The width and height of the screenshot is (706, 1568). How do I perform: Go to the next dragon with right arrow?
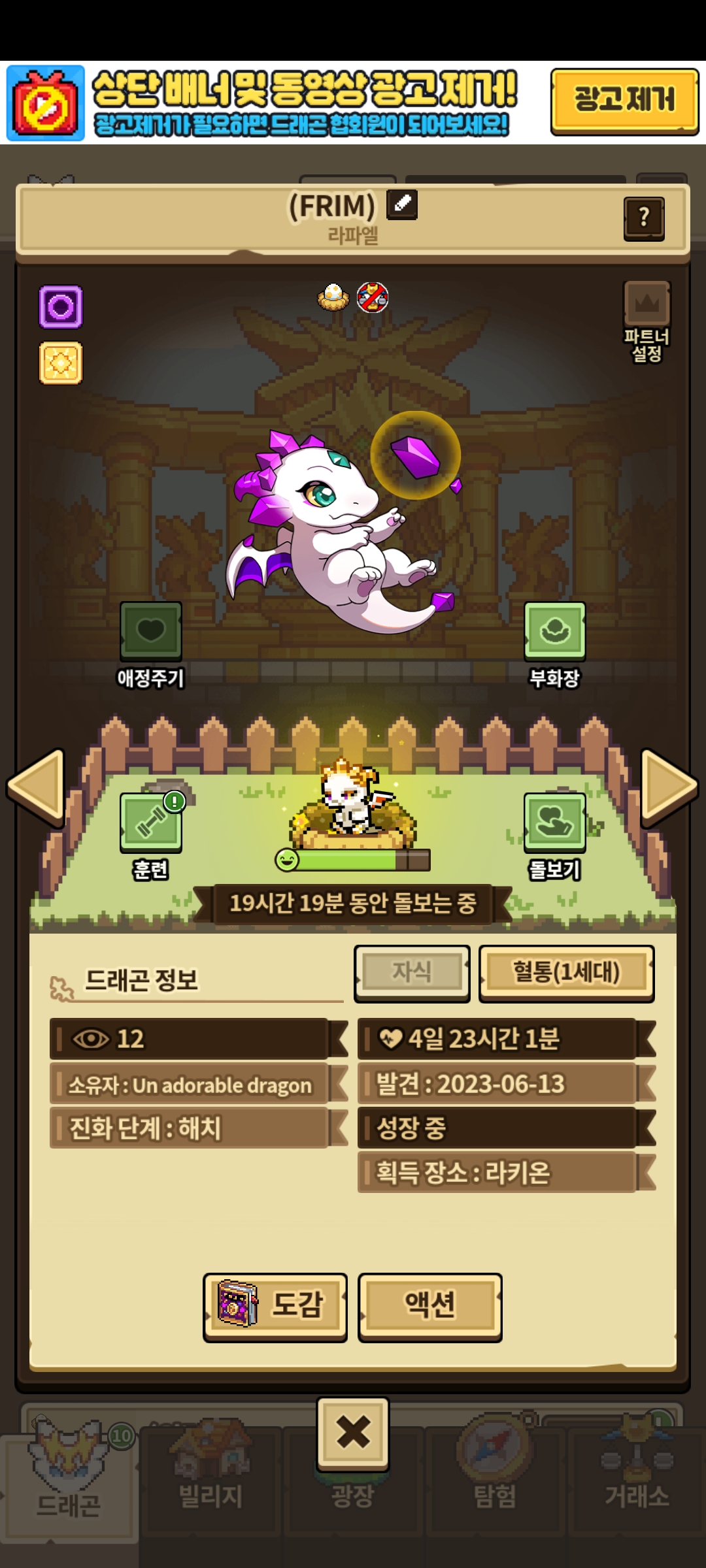pos(669,786)
